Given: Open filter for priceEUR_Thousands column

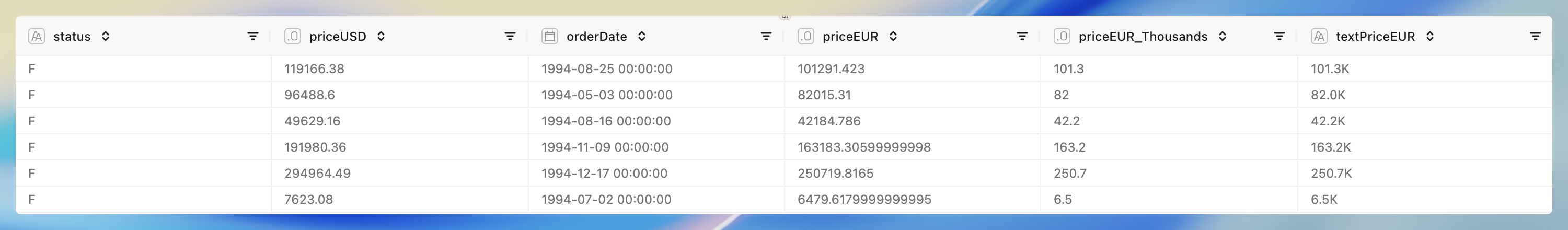Looking at the screenshot, I should 1279,37.
